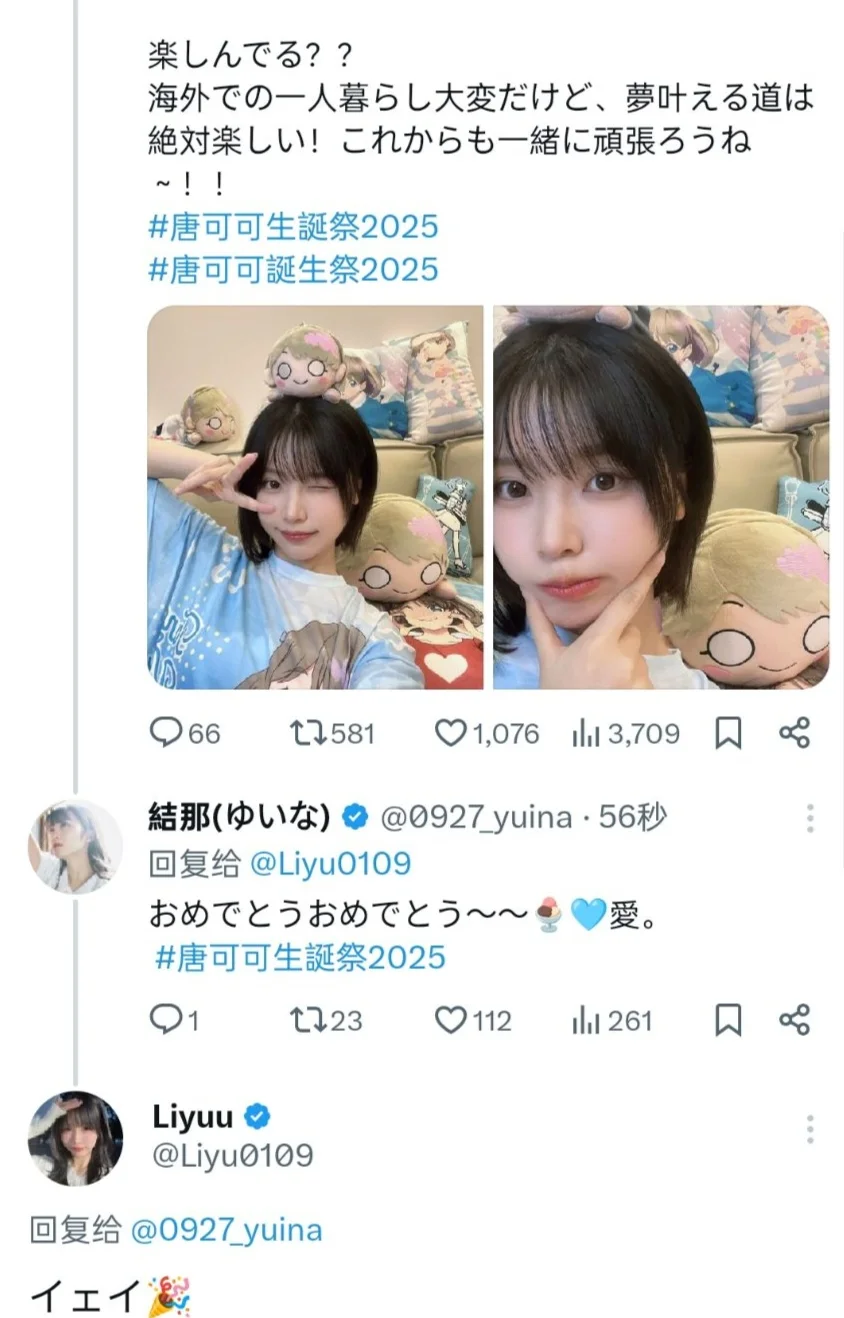The image size is (844, 1318).
Task: Like the post with 1,076 likes
Action: tap(451, 734)
